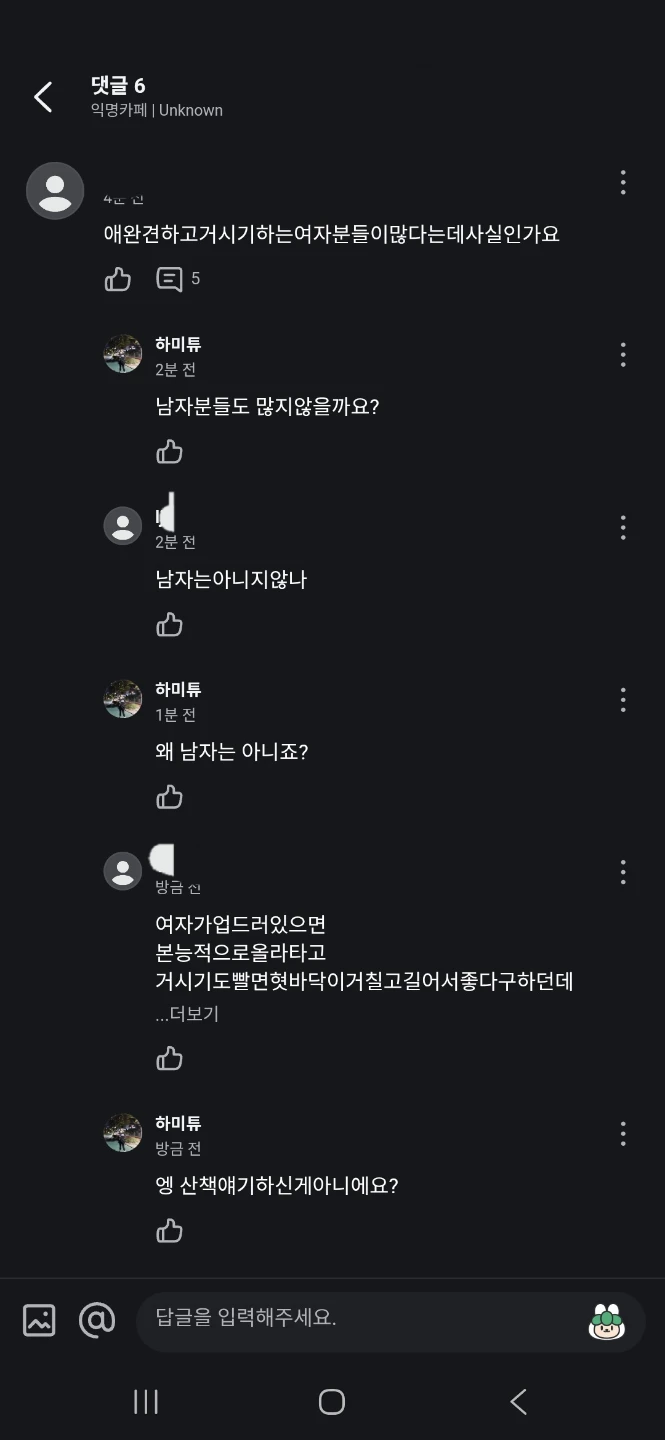
Task: Like the comment starting '여자가업드러있으면'
Action: (170, 1058)
